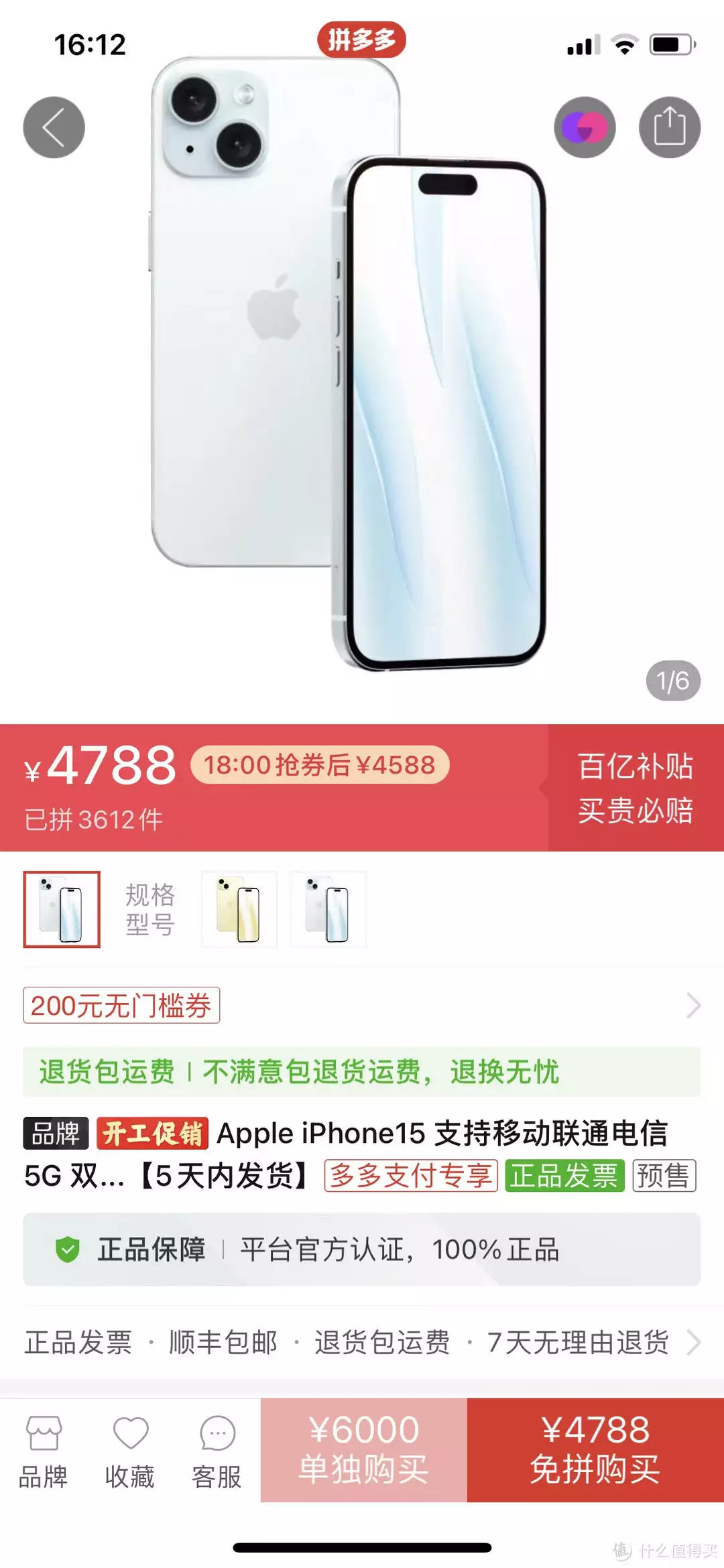Buy at ¥4788 with 免拼购买
Image resolution: width=724 pixels, height=1568 pixels.
pyautogui.click(x=595, y=1449)
